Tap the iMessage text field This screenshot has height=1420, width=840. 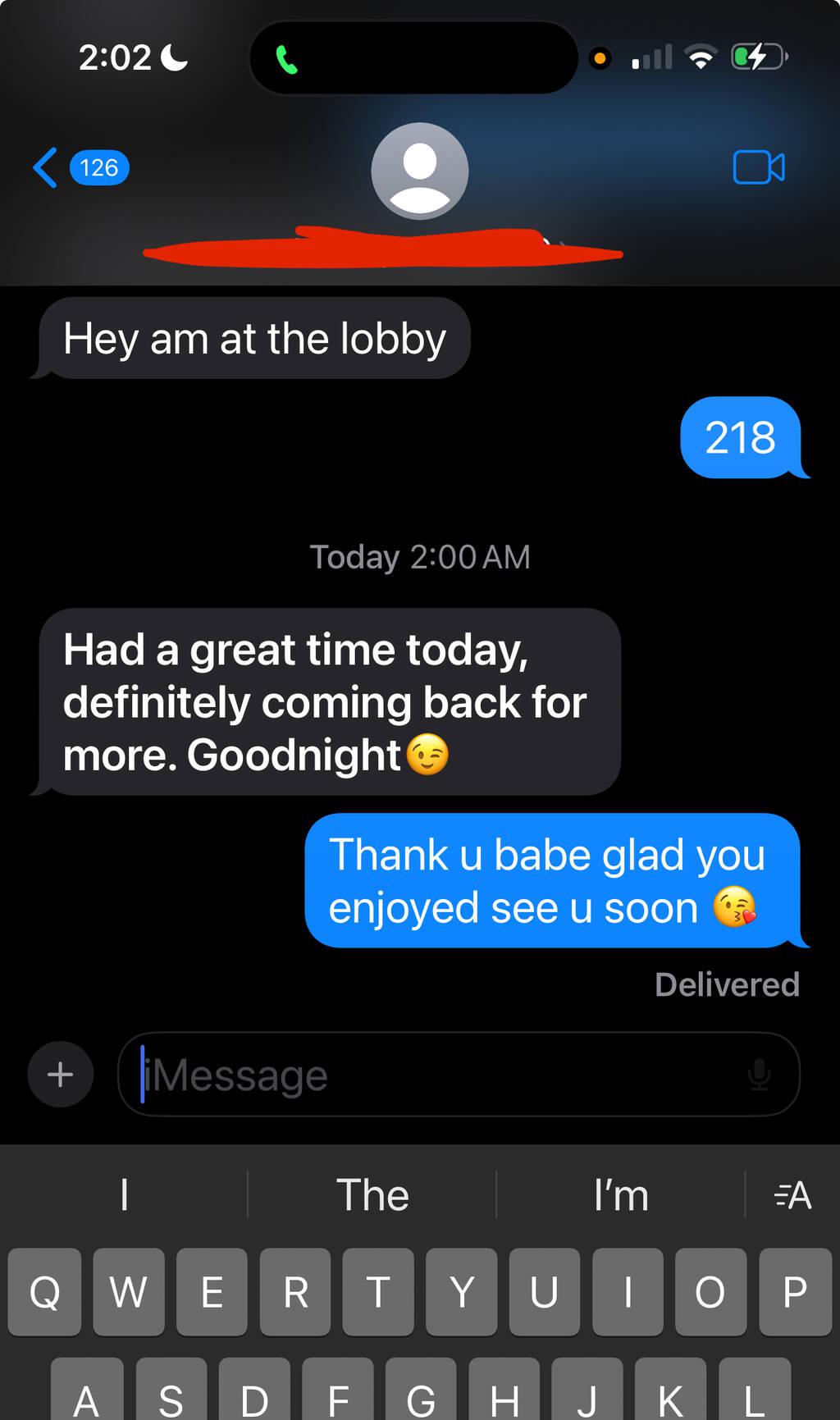click(x=443, y=1075)
